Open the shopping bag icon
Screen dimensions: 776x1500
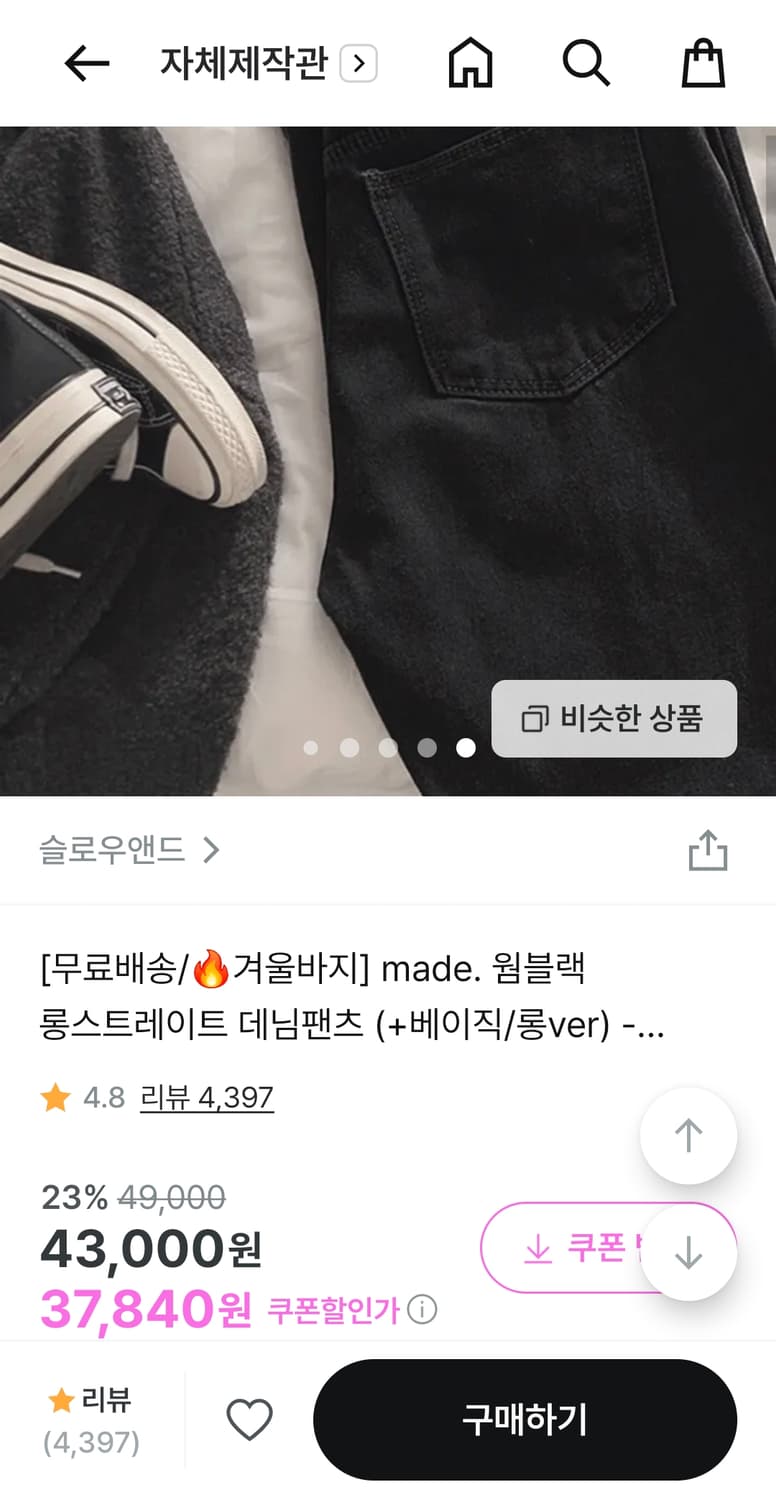tap(703, 62)
